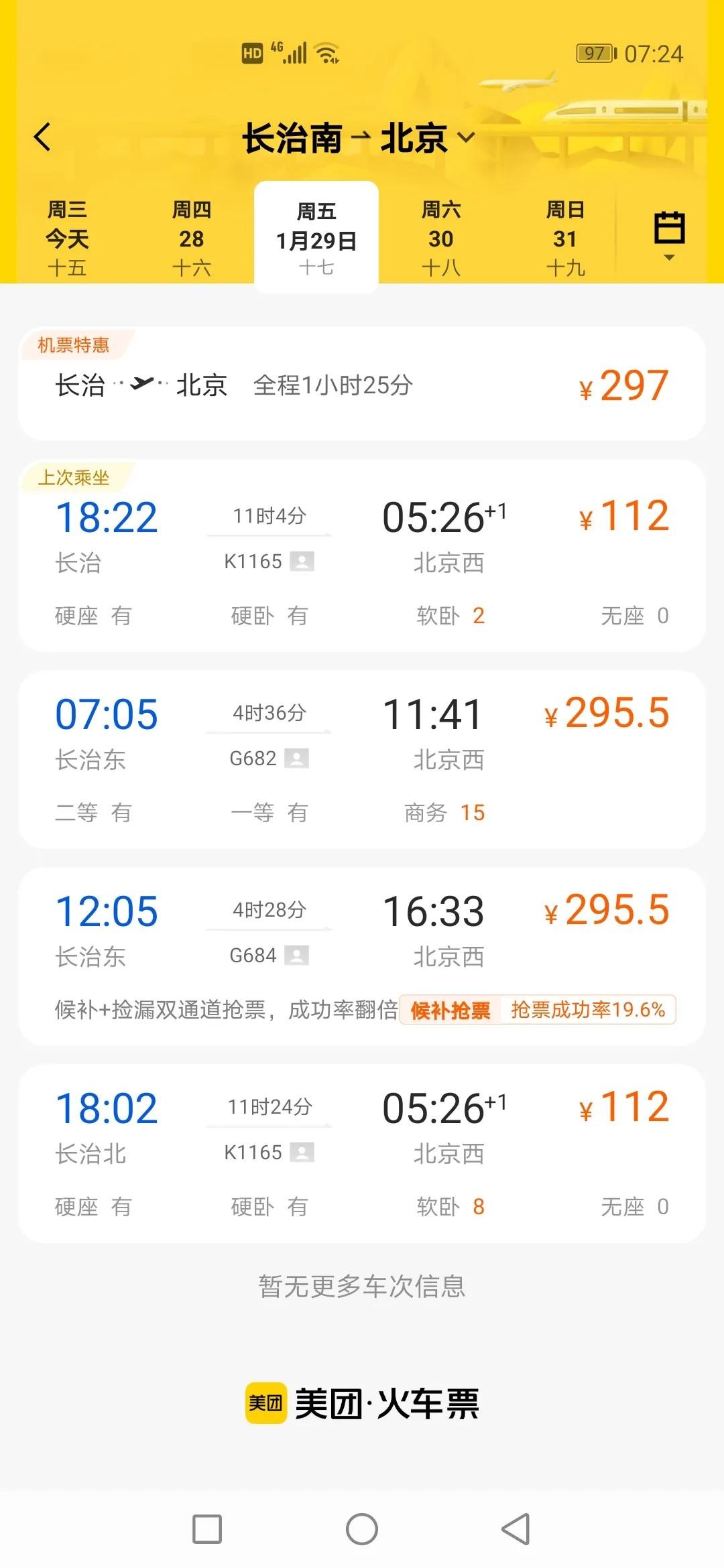Open the 长治 to 北京 flight deal ¥297

coord(362,385)
